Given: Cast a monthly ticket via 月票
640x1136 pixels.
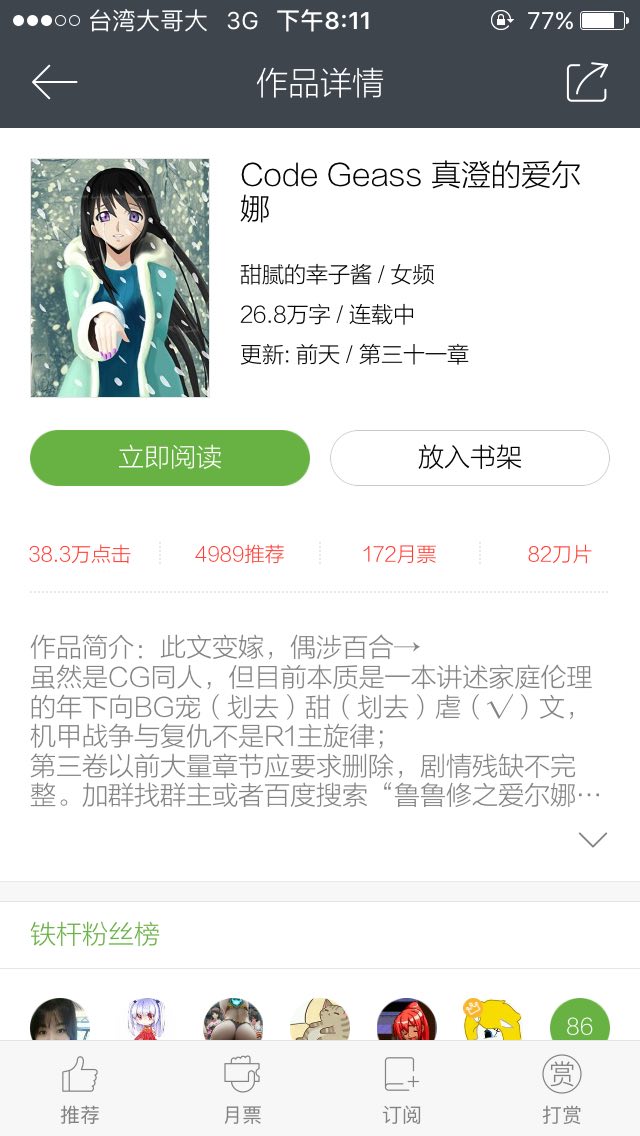Looking at the screenshot, I should click(241, 1090).
